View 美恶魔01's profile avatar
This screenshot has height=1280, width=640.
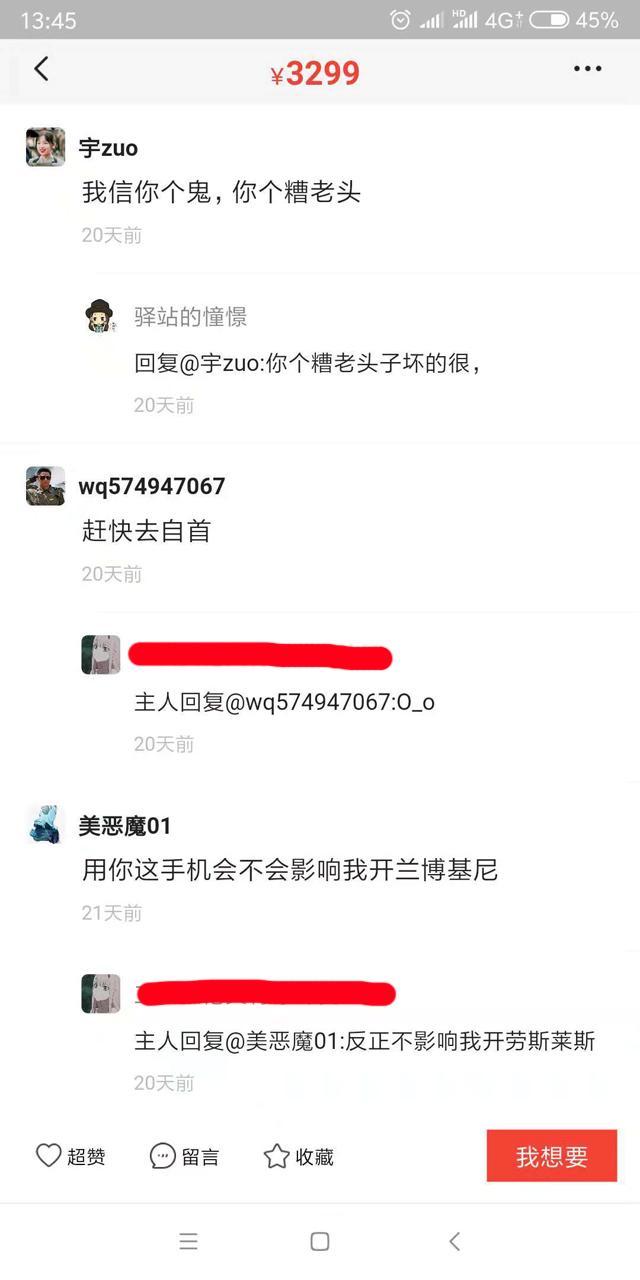pos(46,825)
